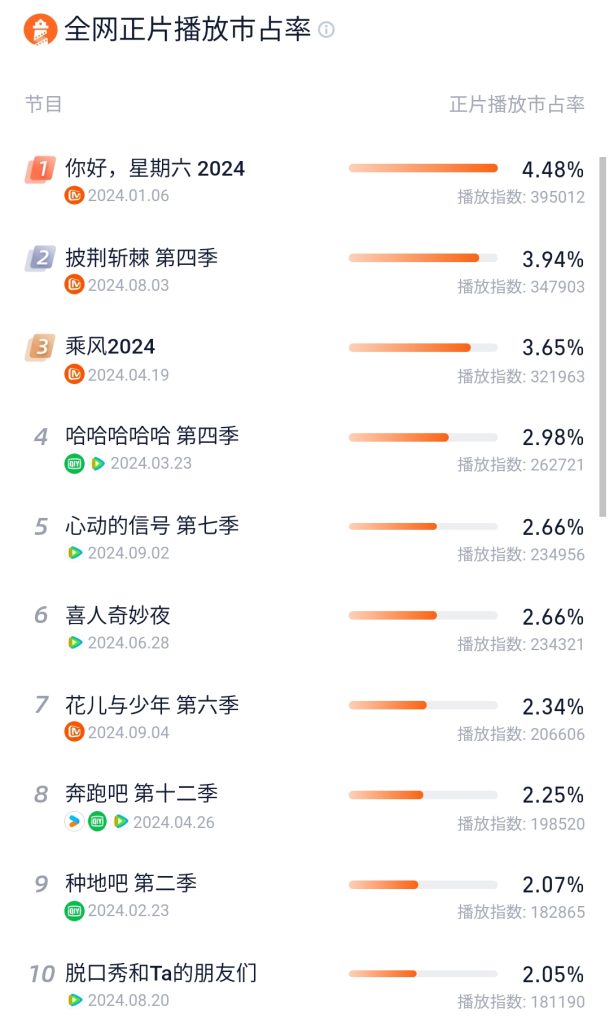Image resolution: width=609 pixels, height=1024 pixels.
Task: View 花儿与少年 第六季 details
Action: [152, 705]
